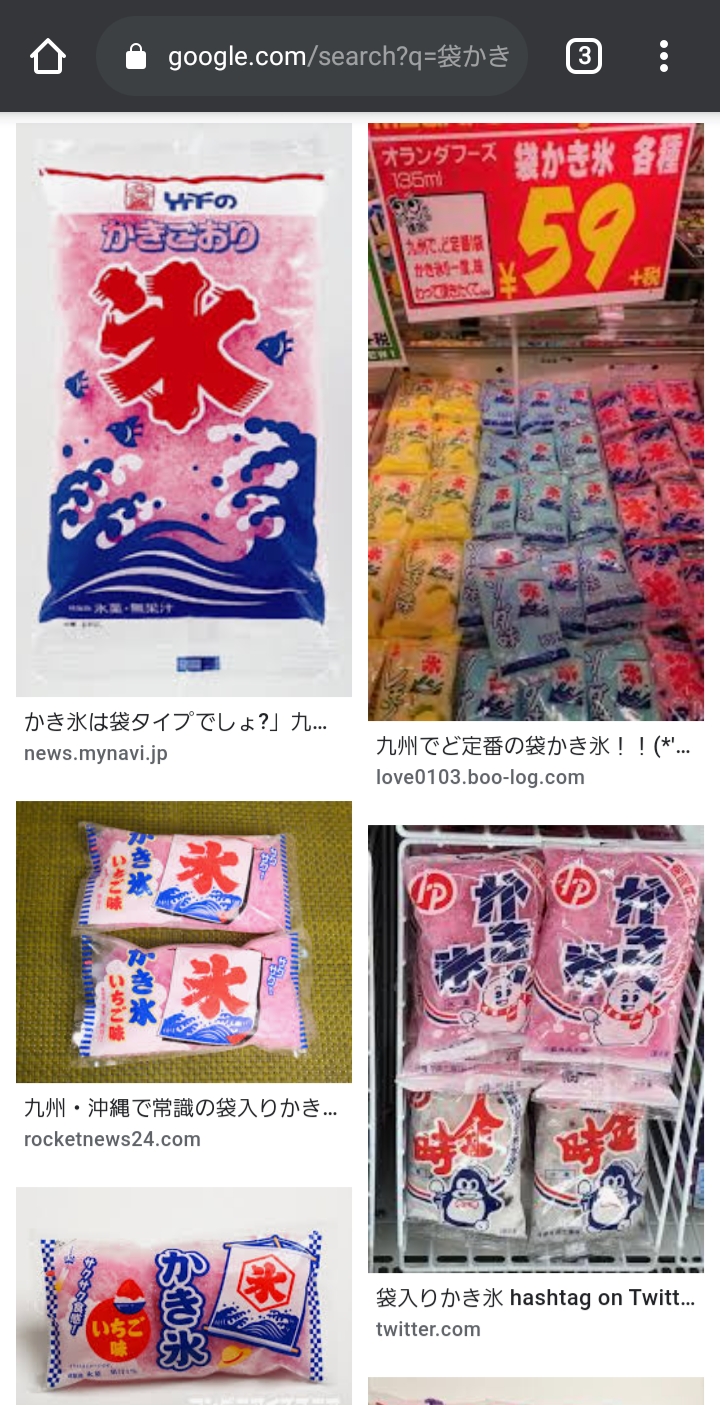The image size is (720, 1405).
Task: View the love0103.boo-log.com image result
Action: [536, 422]
